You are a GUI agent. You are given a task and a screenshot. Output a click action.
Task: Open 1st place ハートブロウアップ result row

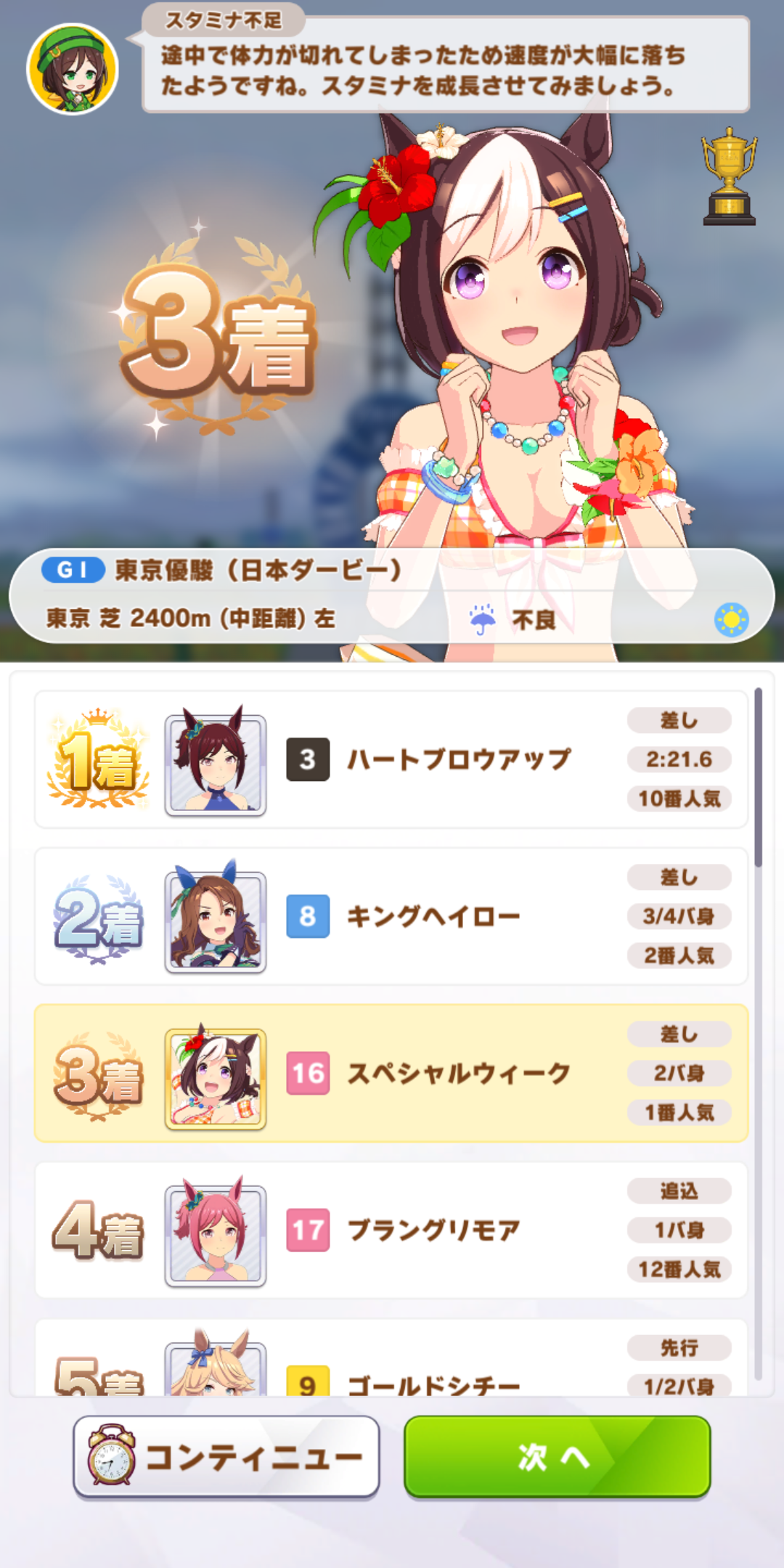point(391,759)
